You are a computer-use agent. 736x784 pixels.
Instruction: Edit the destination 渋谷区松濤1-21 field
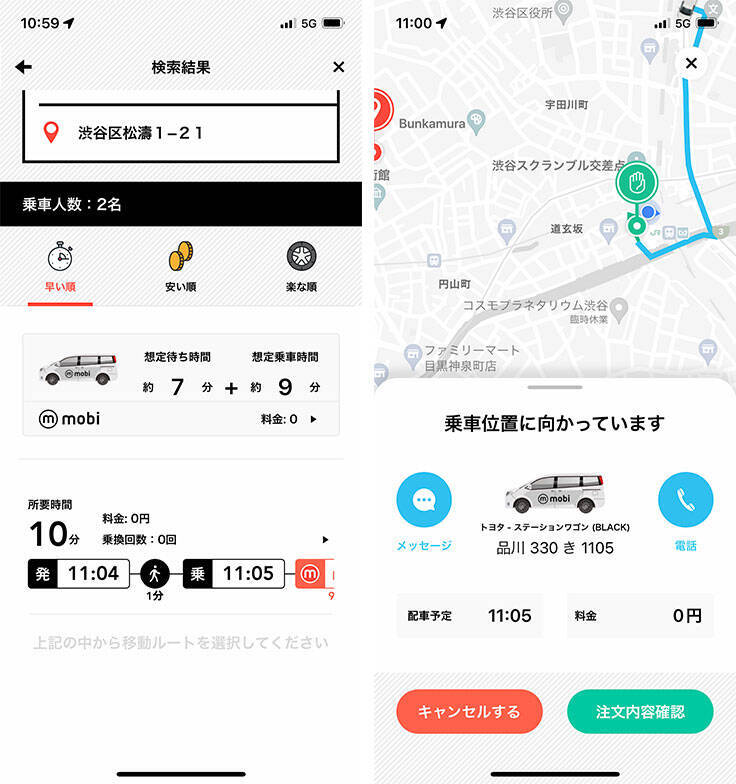click(180, 132)
